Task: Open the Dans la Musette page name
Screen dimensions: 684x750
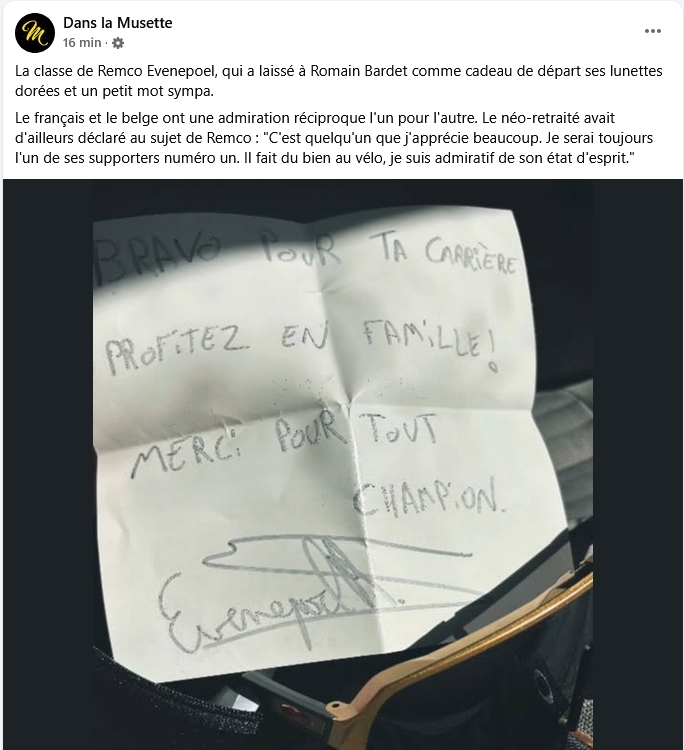Action: click(117, 23)
